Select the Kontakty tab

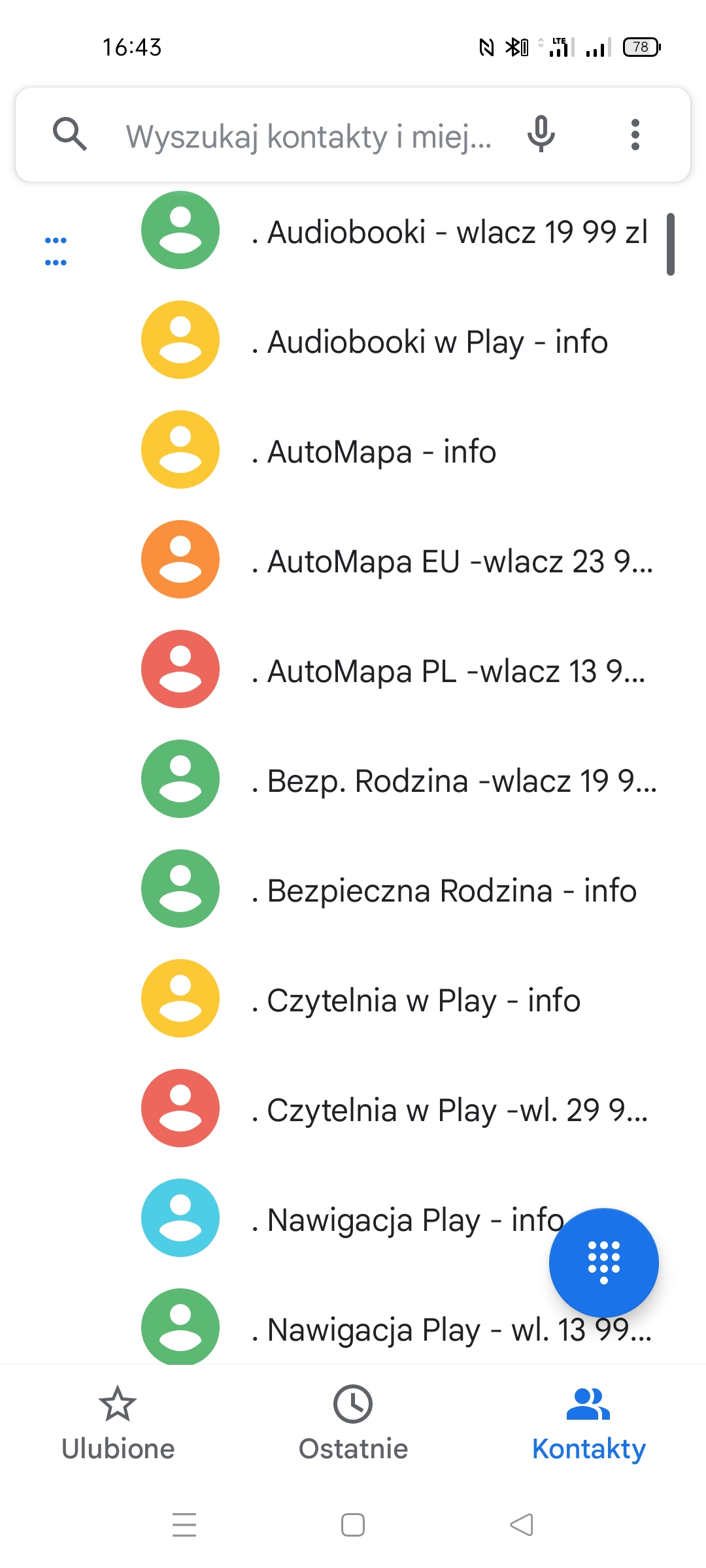[588, 1424]
